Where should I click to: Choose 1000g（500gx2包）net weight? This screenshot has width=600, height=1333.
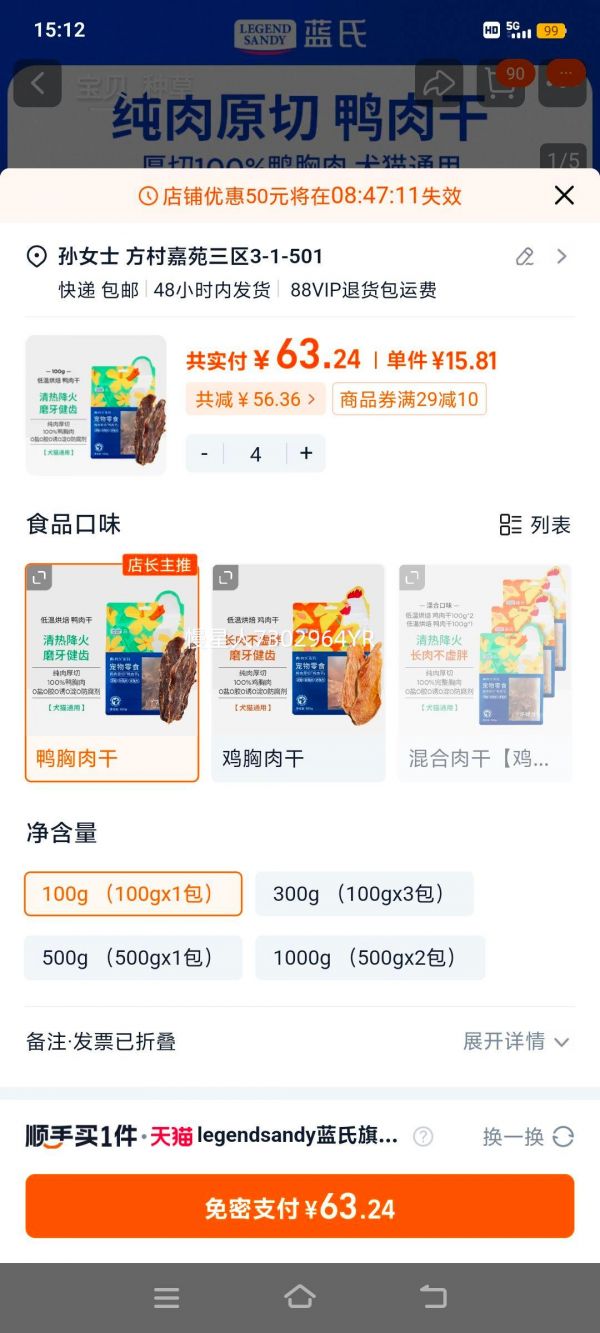(x=370, y=958)
